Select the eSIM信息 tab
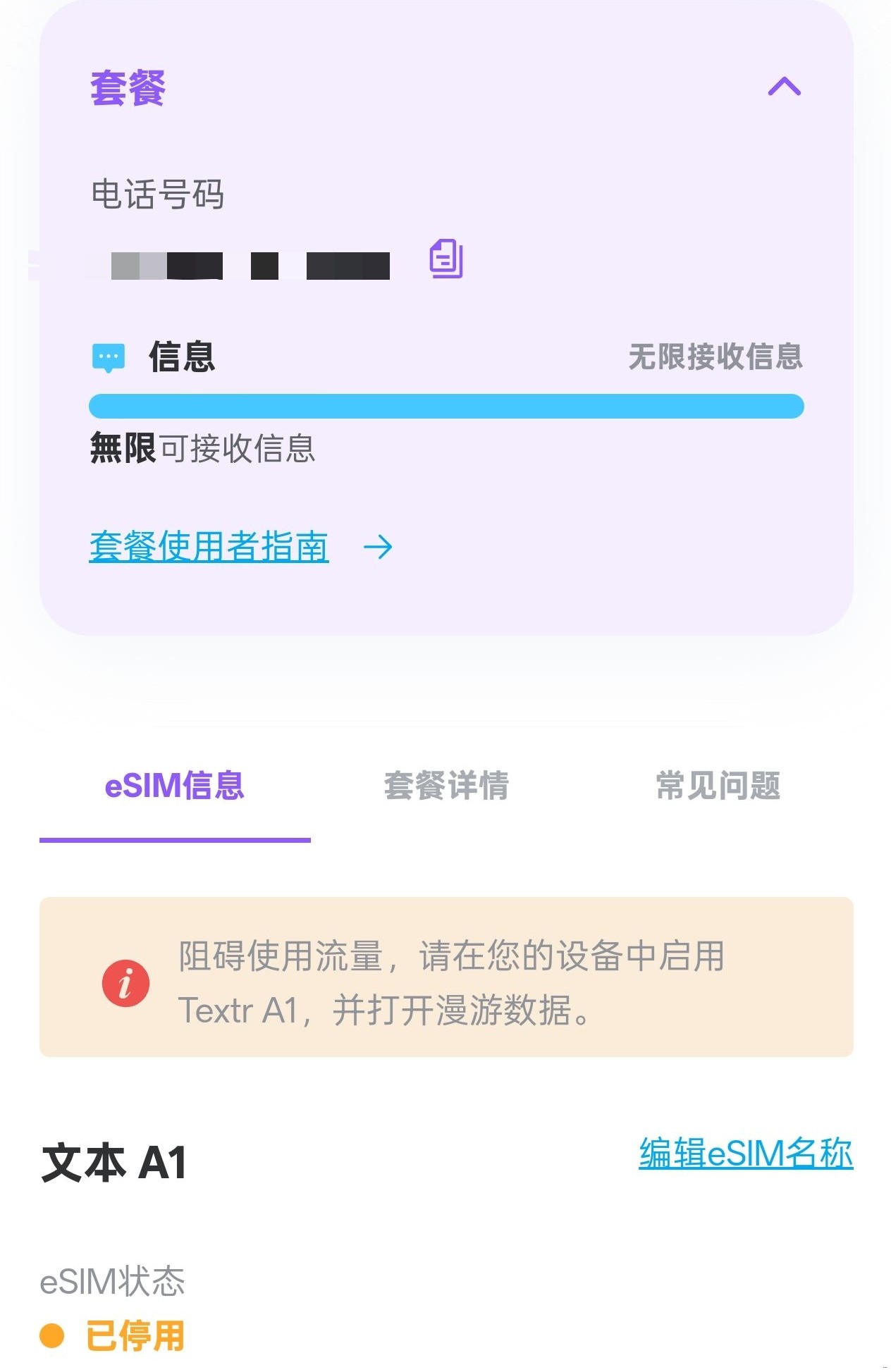The height and width of the screenshot is (1372, 891). click(176, 788)
